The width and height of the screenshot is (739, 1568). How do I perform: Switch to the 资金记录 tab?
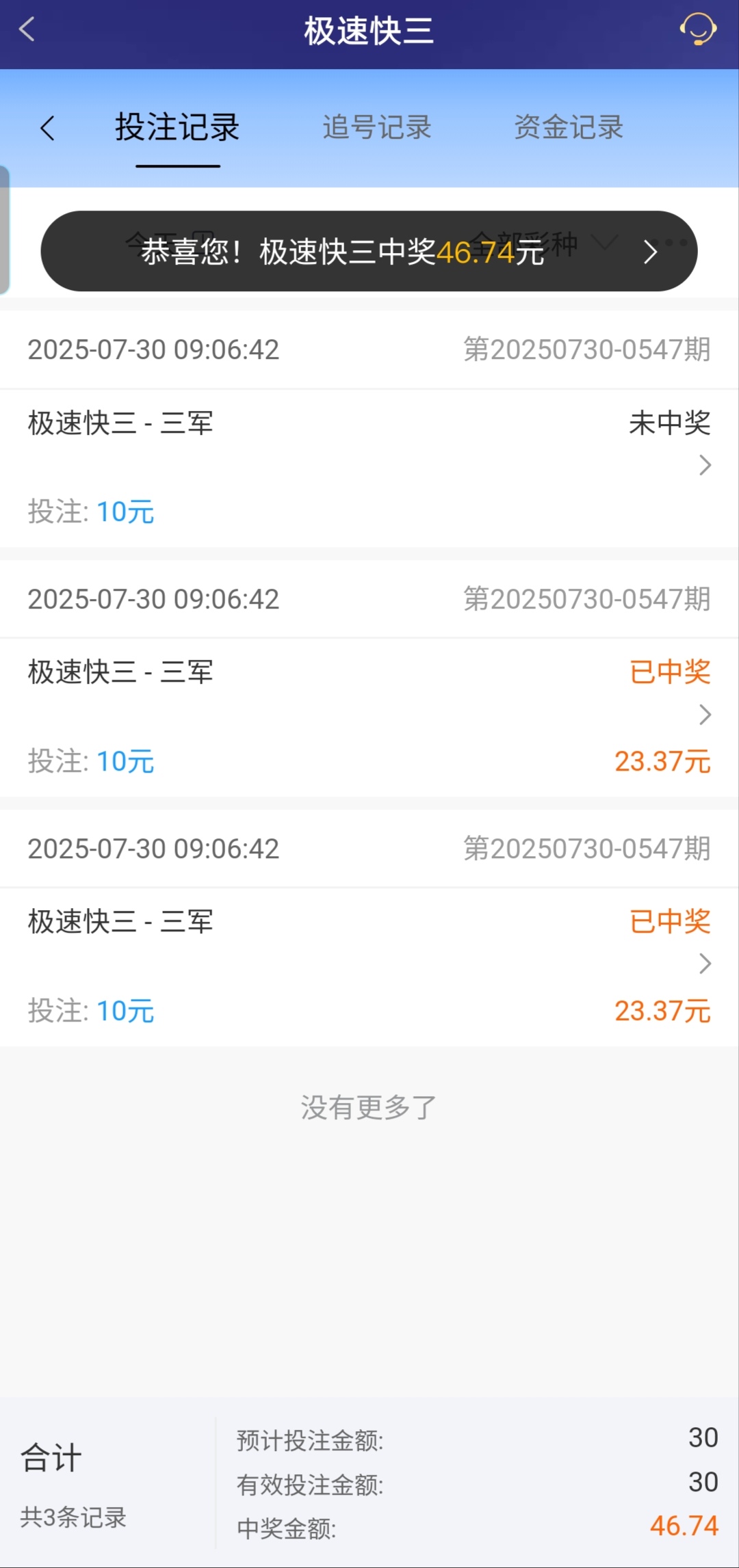click(569, 128)
